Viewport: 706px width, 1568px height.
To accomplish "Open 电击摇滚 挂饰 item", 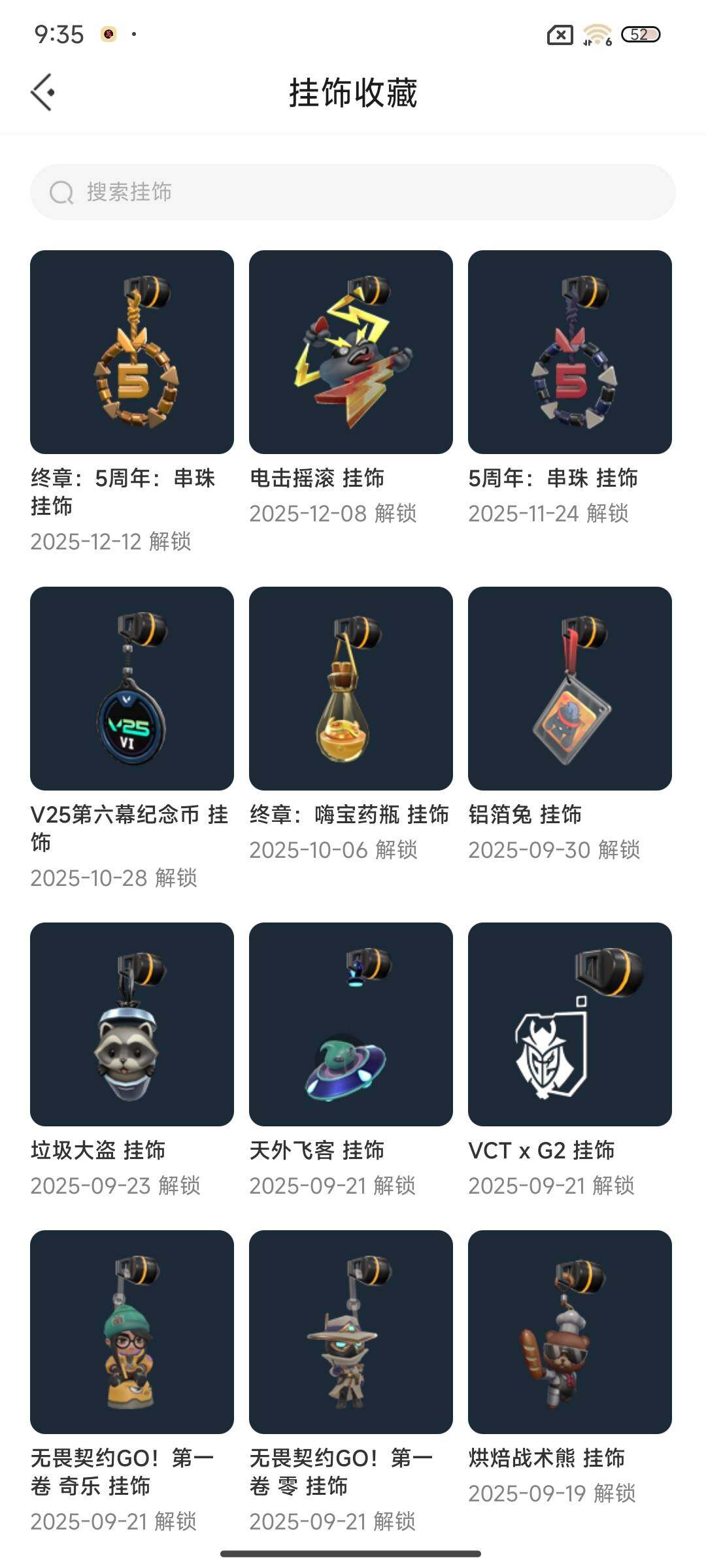I will click(351, 352).
